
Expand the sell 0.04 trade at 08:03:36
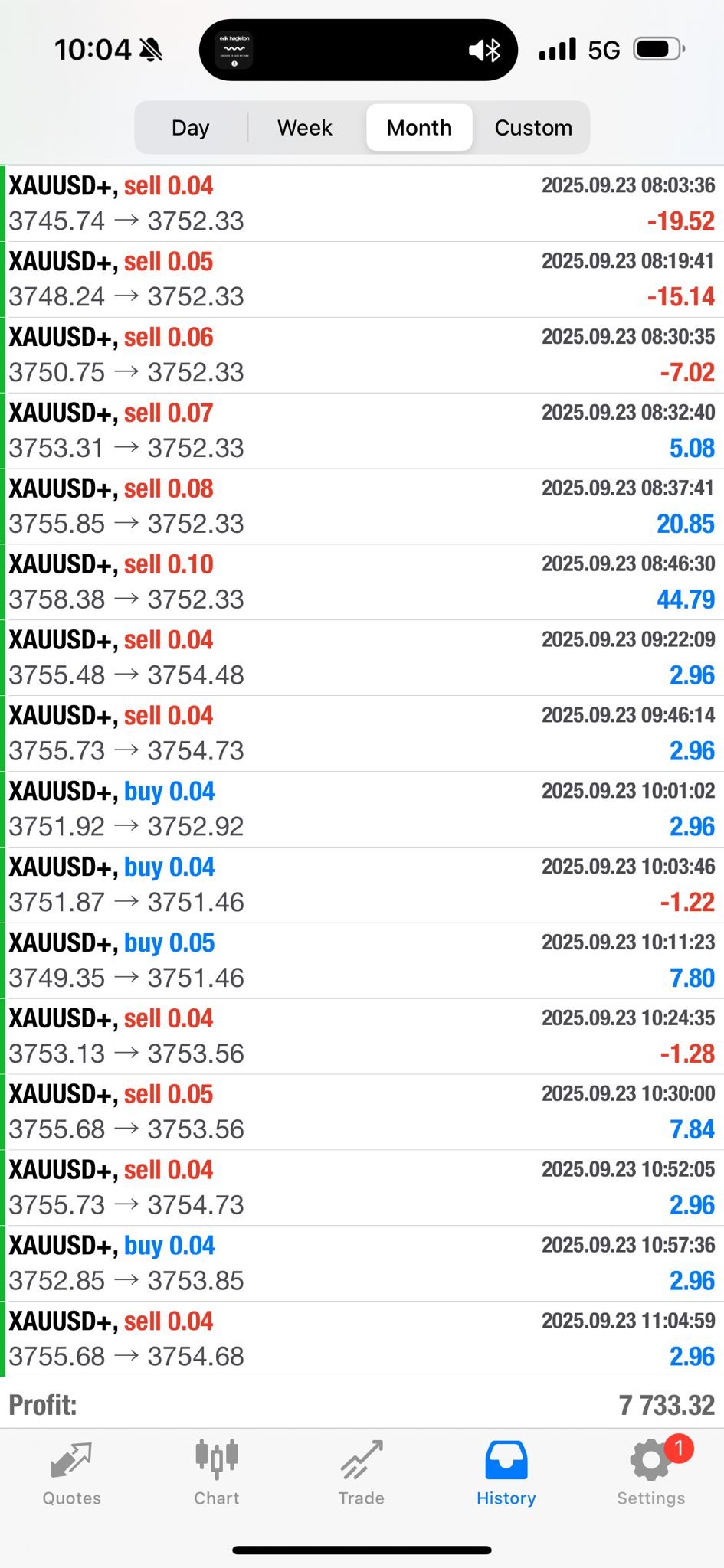pyautogui.click(x=362, y=204)
